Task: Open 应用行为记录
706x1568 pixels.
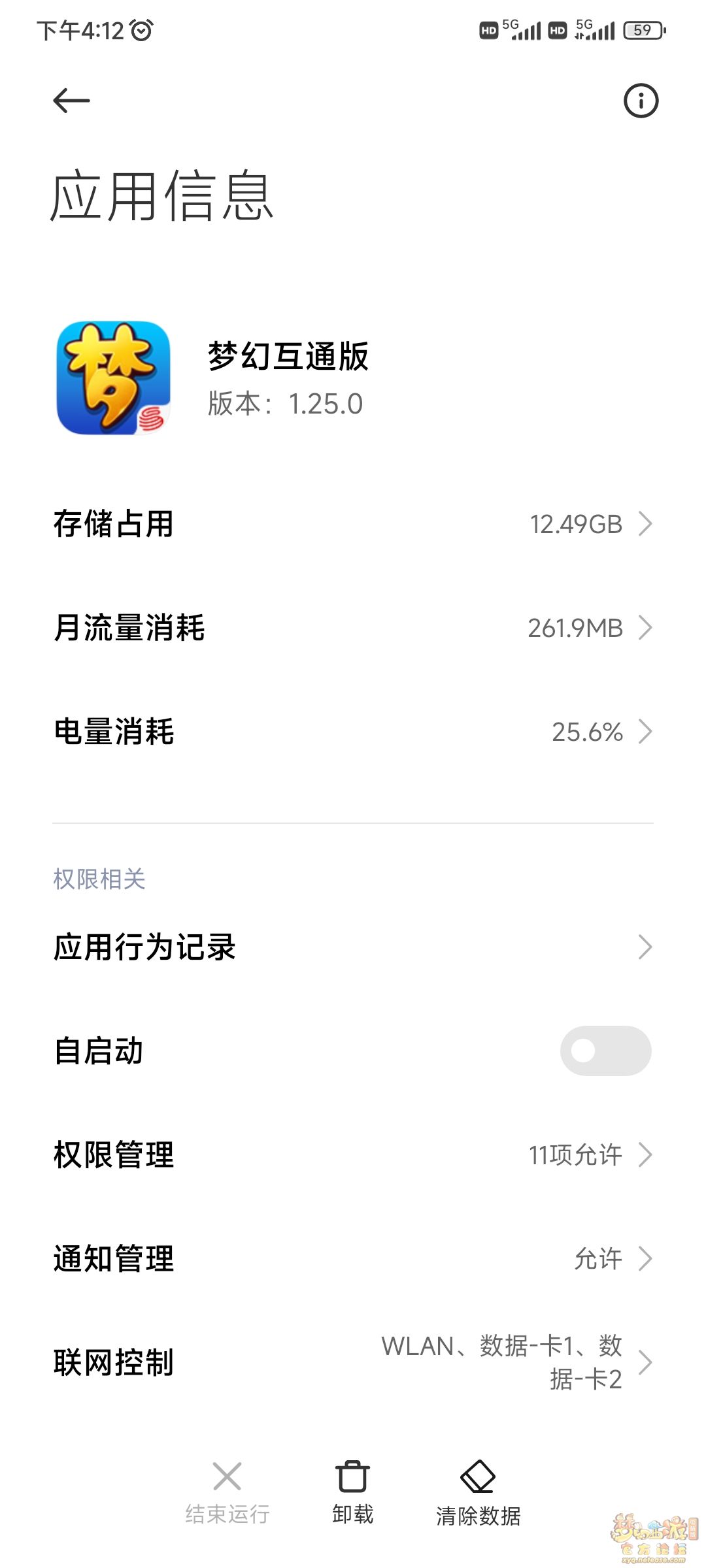Action: (x=353, y=947)
